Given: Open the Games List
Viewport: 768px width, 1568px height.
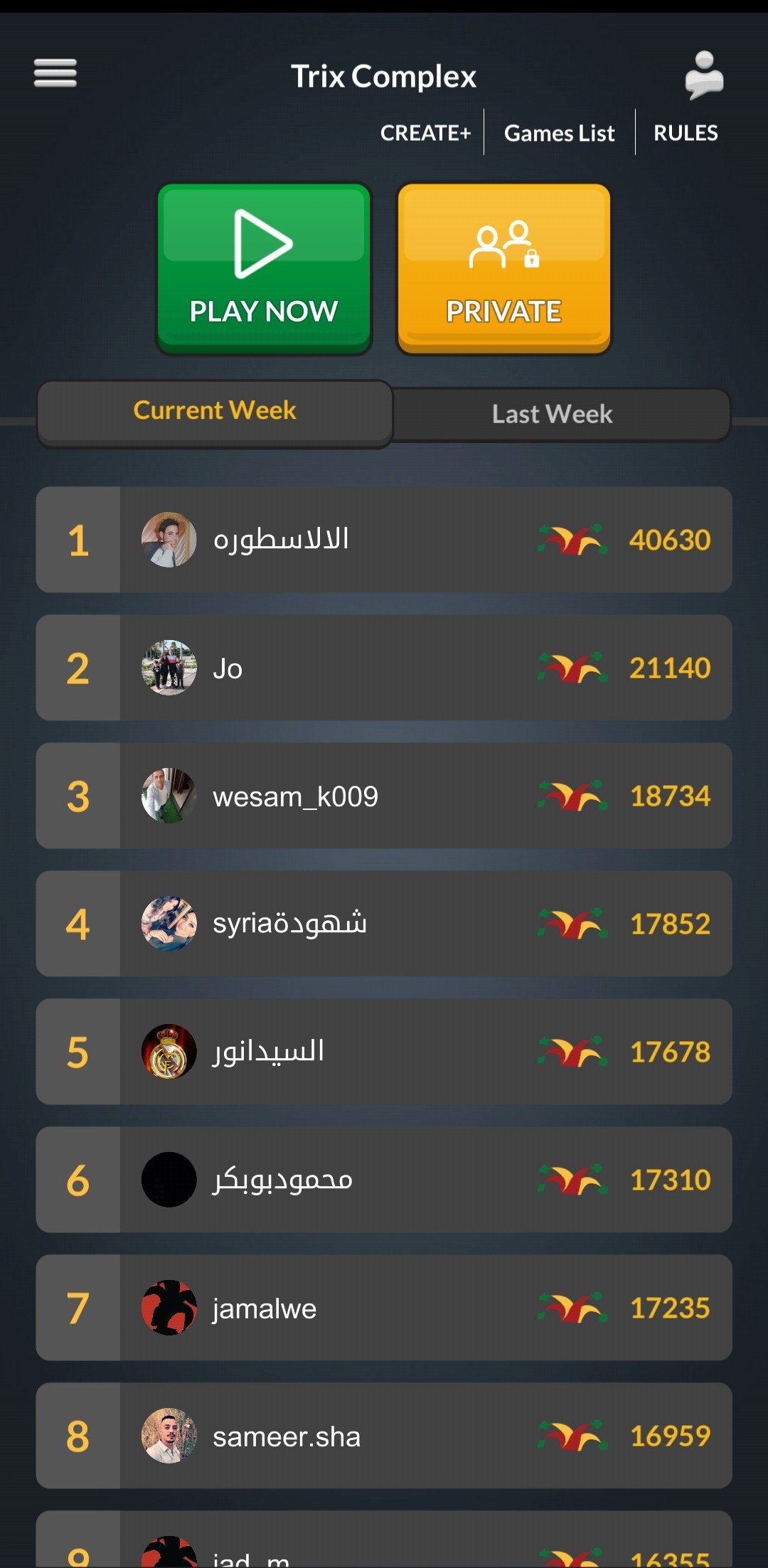Looking at the screenshot, I should 559,133.
